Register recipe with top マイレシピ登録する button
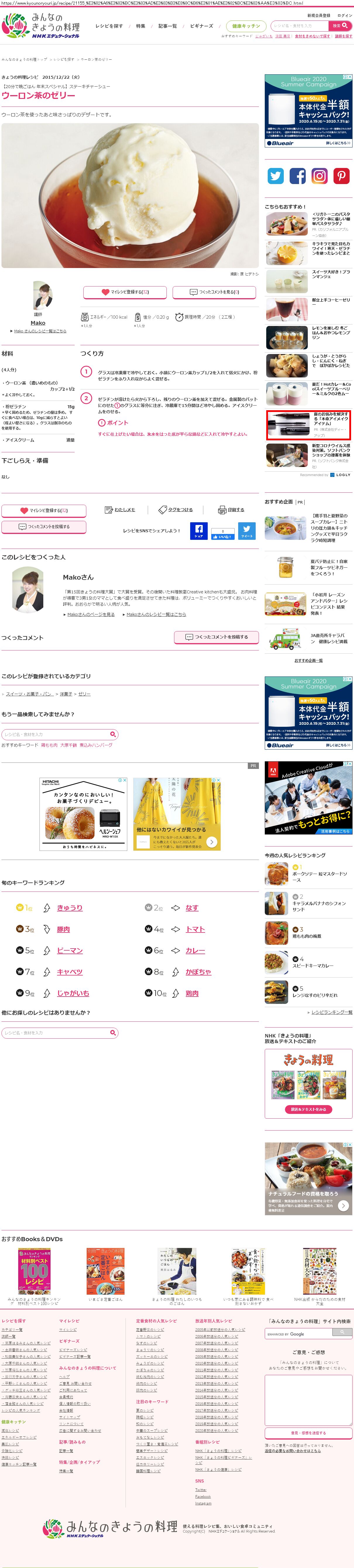354x1568 pixels. (125, 292)
